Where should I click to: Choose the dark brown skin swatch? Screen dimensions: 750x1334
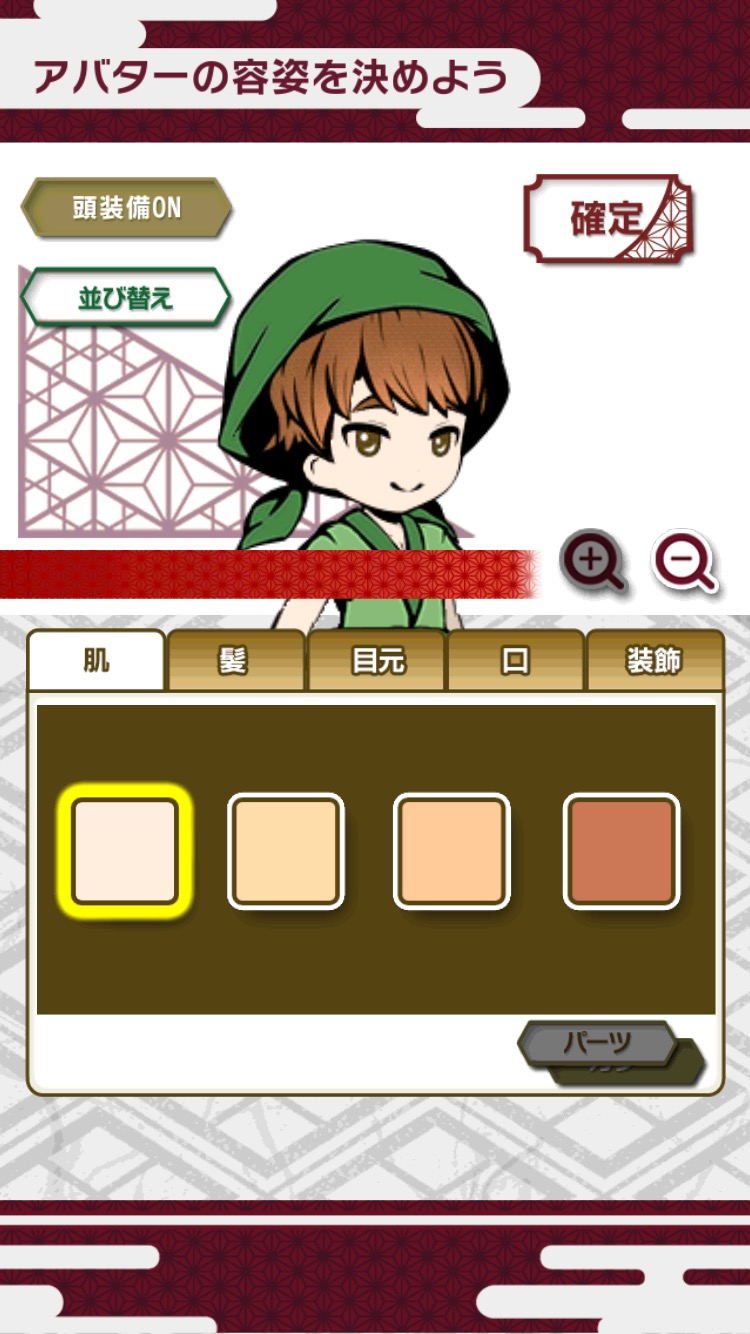click(621, 851)
